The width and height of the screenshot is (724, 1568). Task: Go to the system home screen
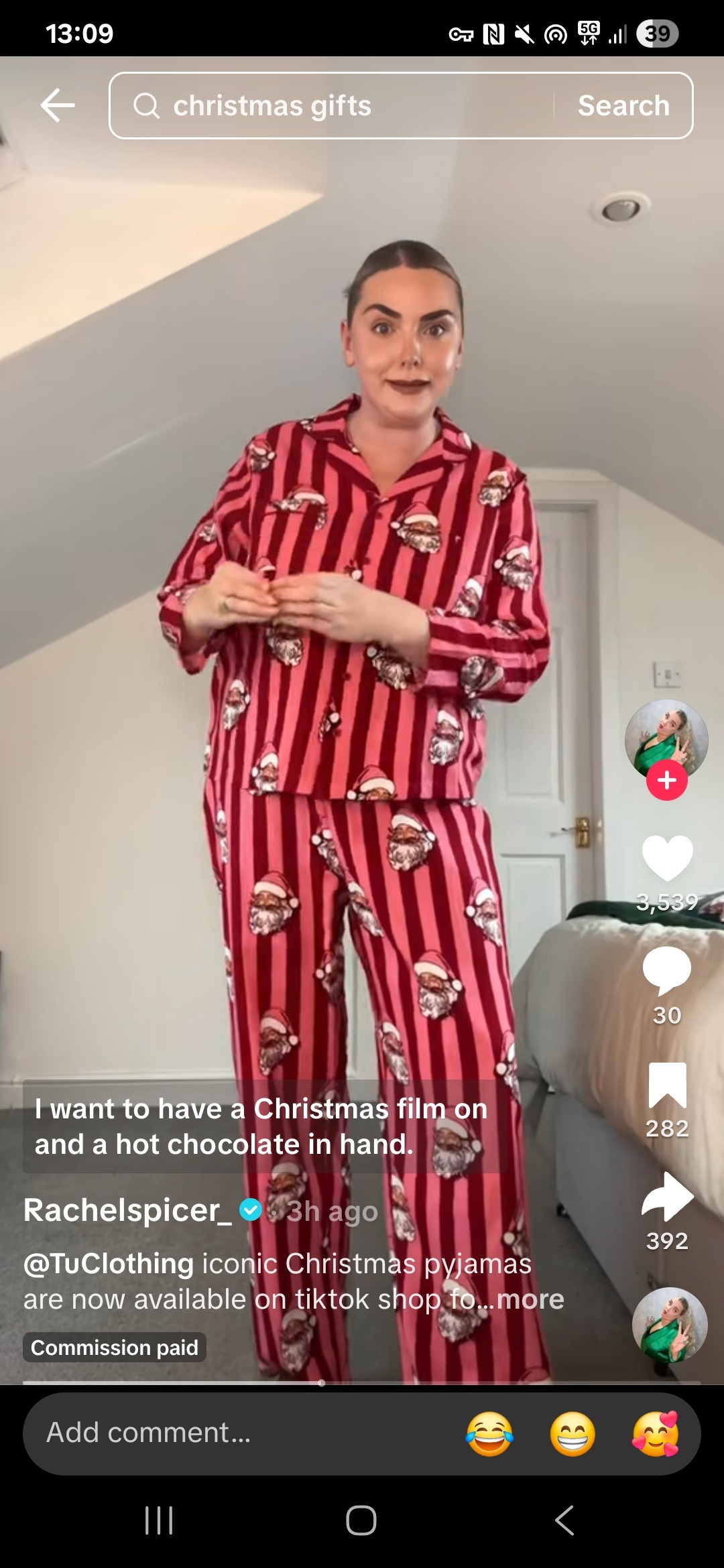[361, 1520]
